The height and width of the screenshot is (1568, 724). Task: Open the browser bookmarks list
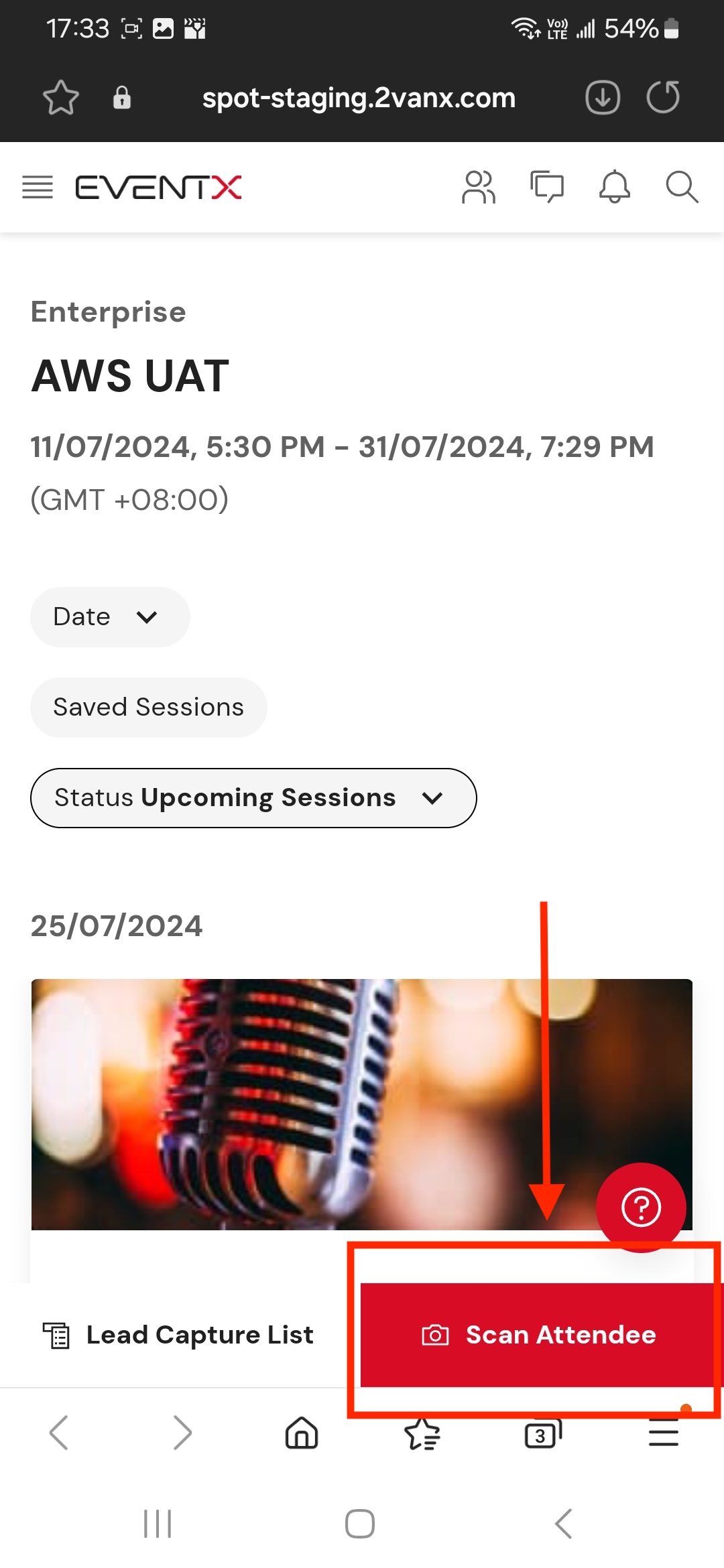point(422,1433)
